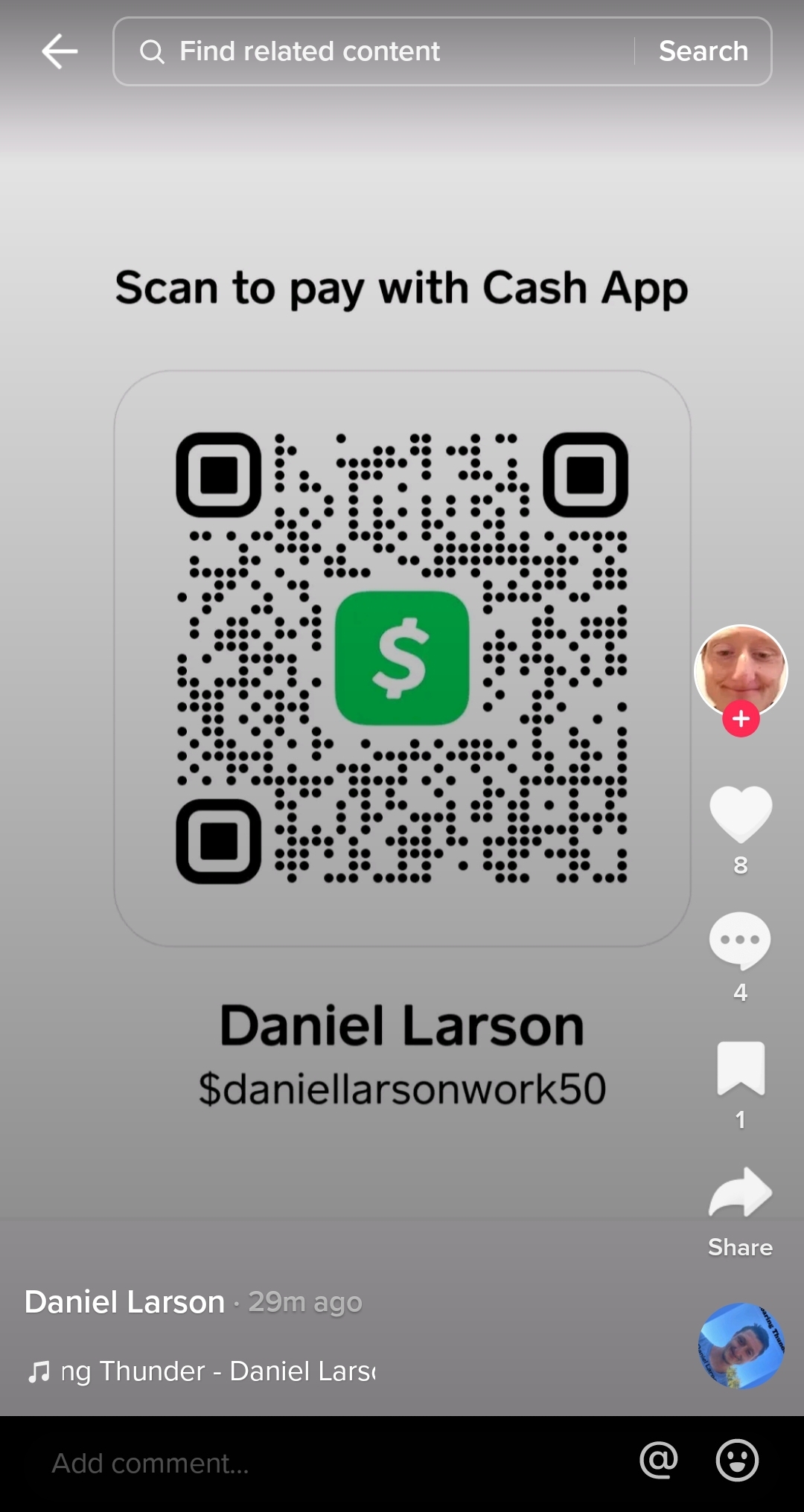
Task: Mention someone with the @ icon
Action: coord(659,1460)
